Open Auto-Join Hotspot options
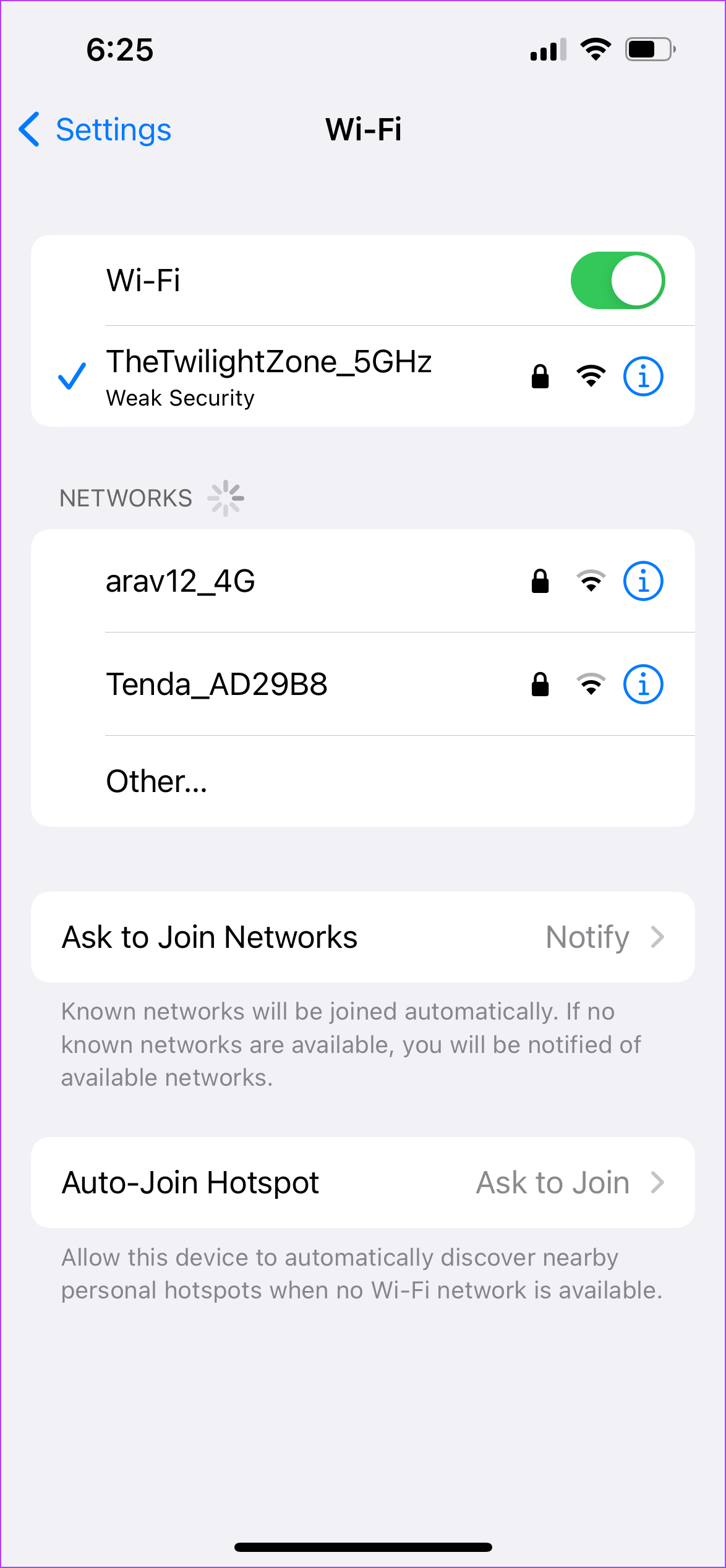726x1568 pixels. click(x=362, y=1183)
